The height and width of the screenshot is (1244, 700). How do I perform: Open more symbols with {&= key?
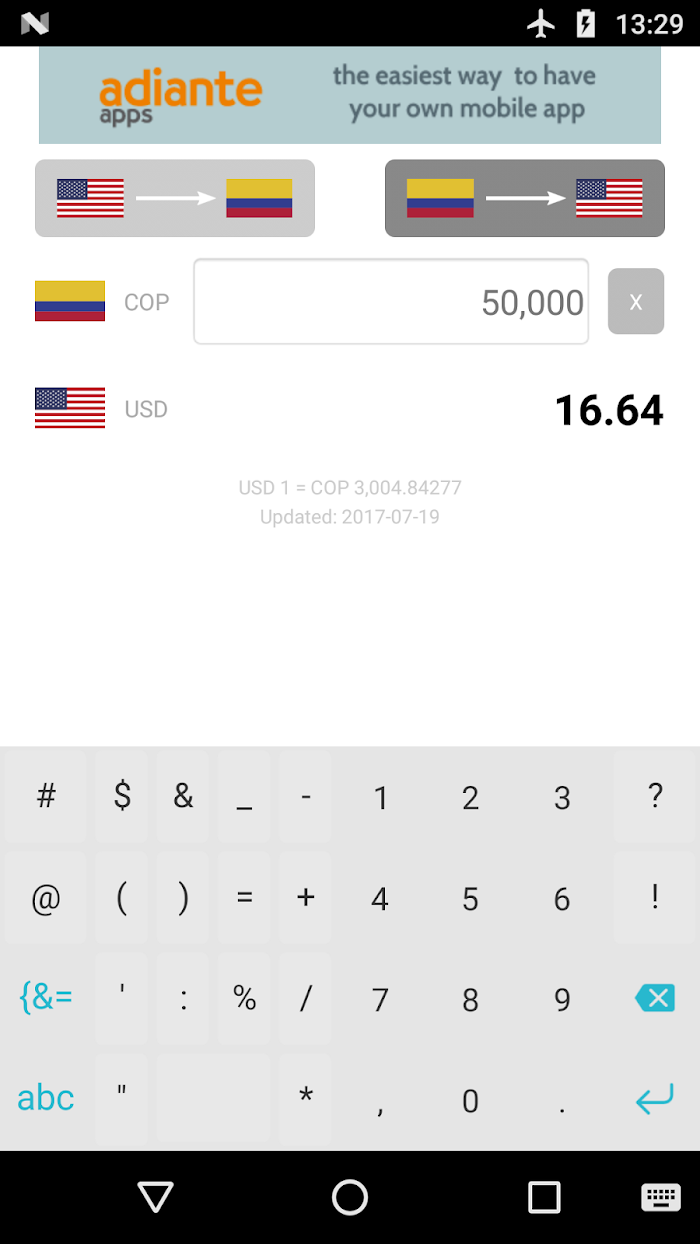[46, 998]
